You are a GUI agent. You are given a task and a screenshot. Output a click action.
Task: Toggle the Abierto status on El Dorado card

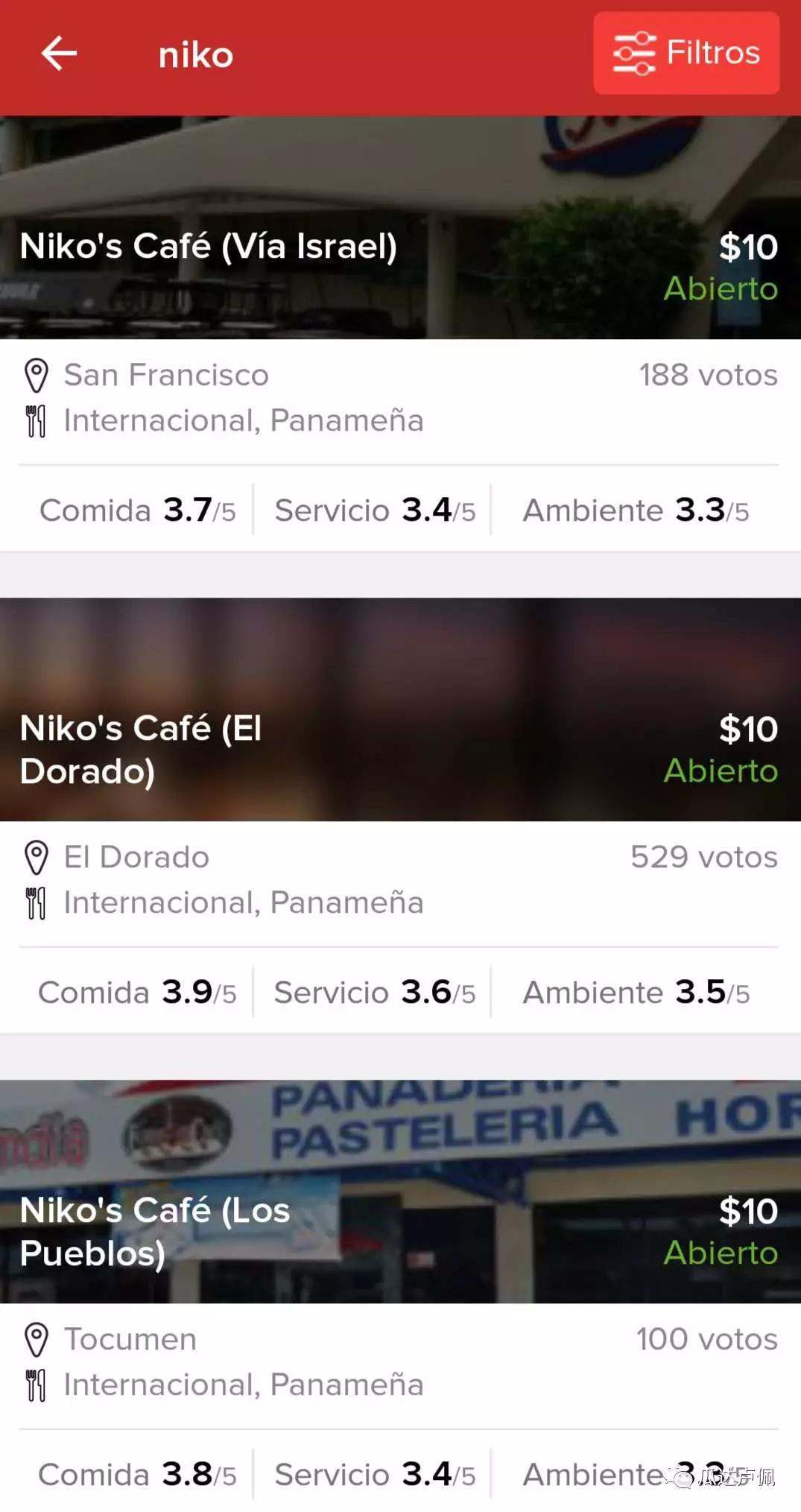pos(718,771)
